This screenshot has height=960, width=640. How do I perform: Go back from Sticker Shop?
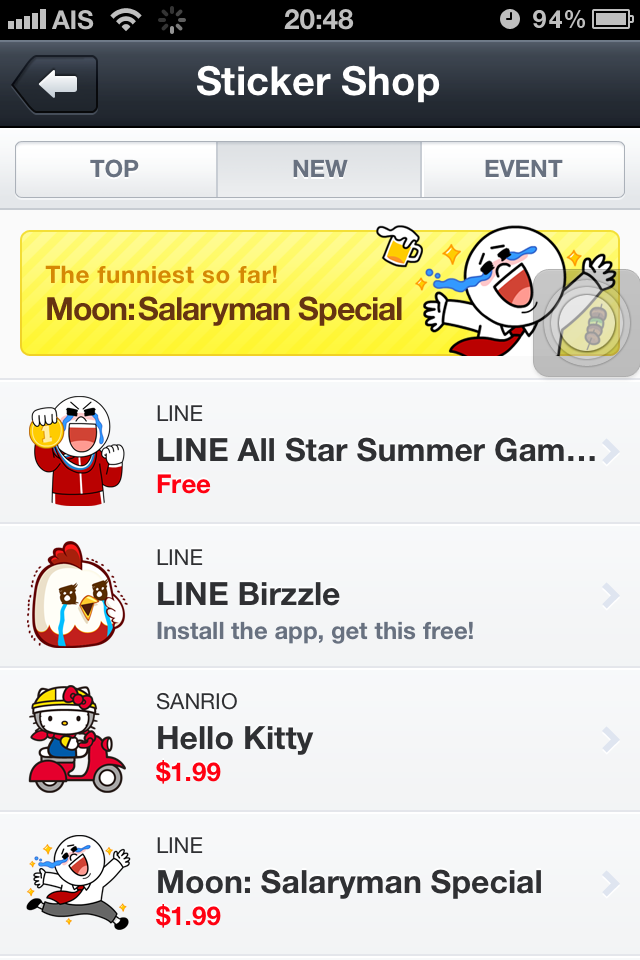coord(56,84)
